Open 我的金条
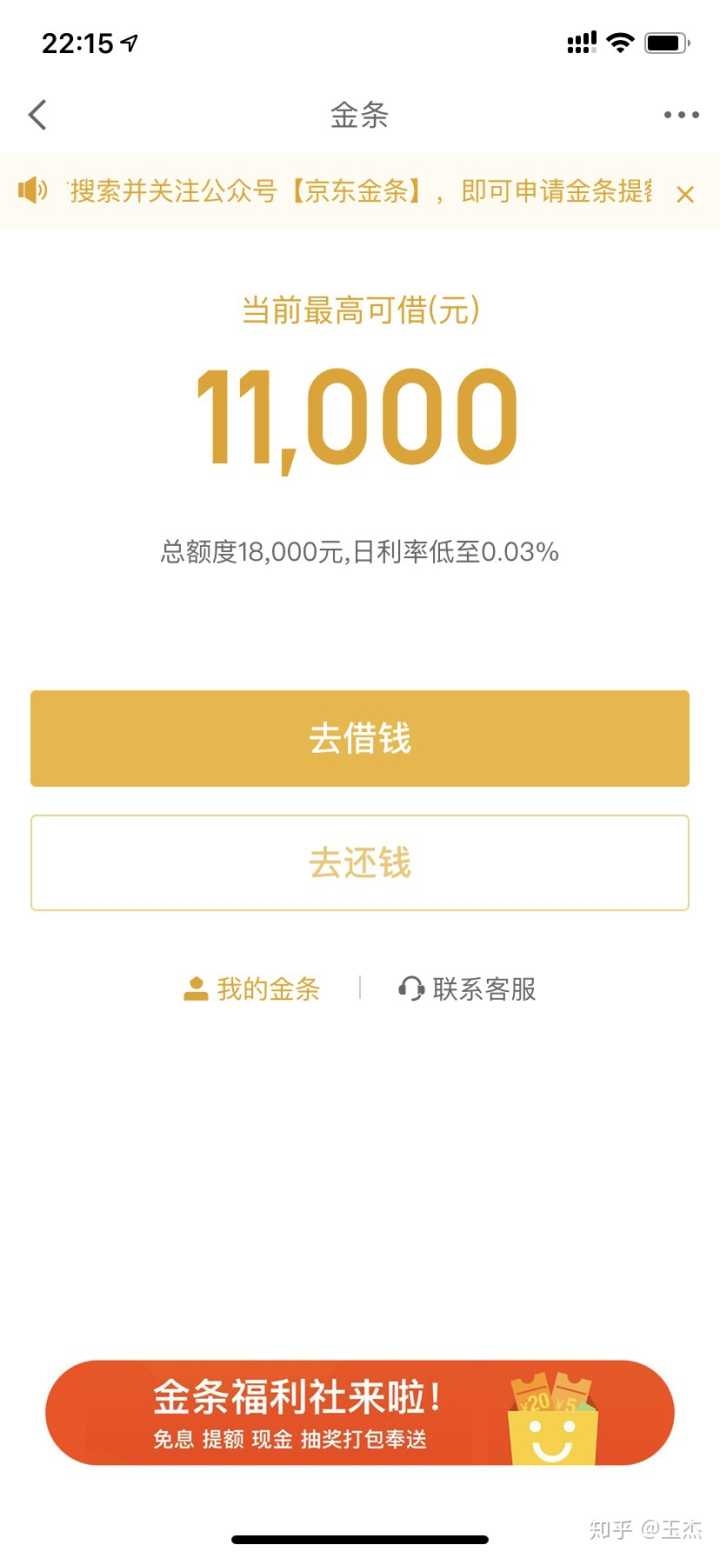Viewport: 720px width, 1558px height. pos(252,990)
